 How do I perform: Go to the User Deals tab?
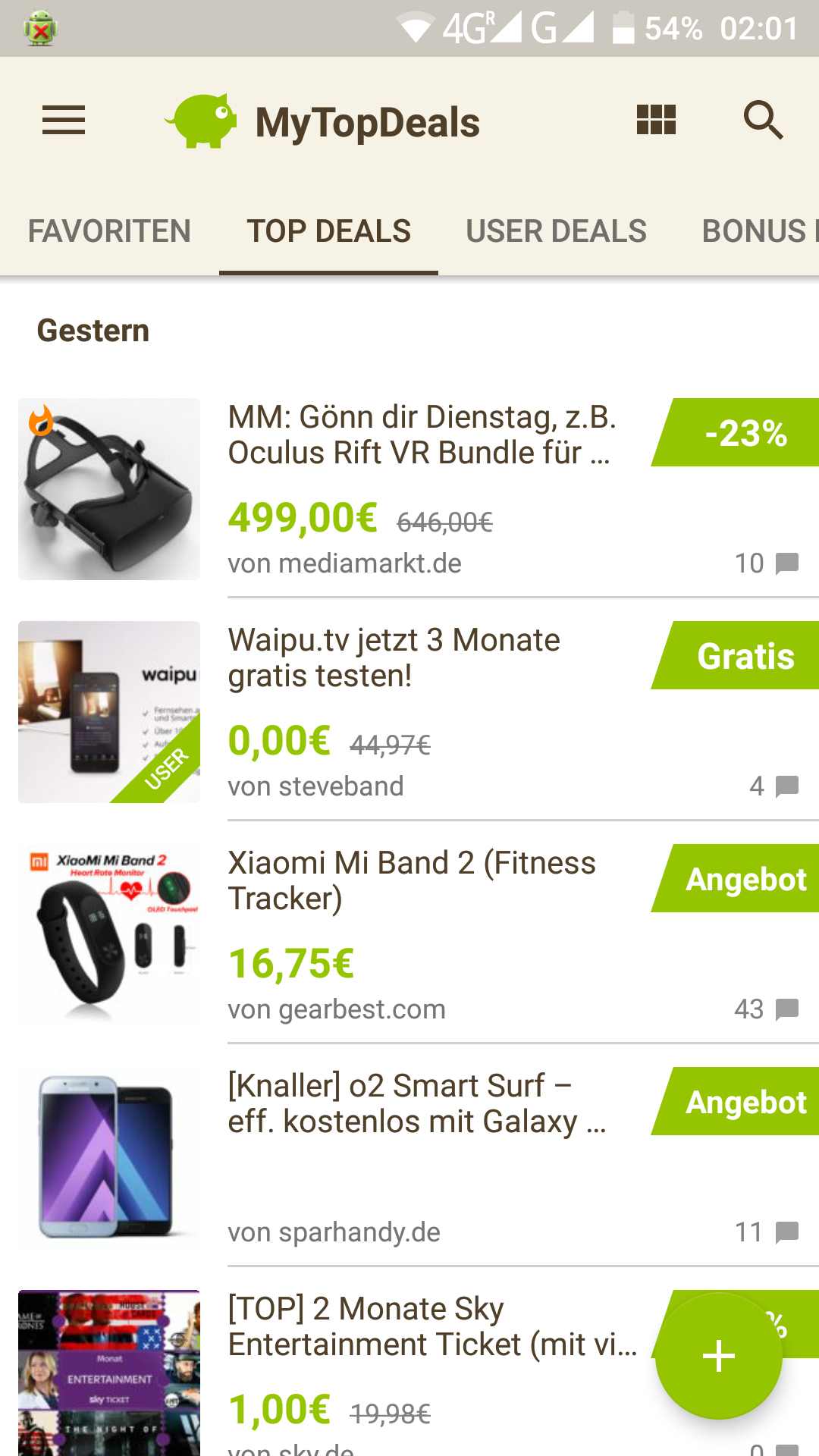coord(556,231)
